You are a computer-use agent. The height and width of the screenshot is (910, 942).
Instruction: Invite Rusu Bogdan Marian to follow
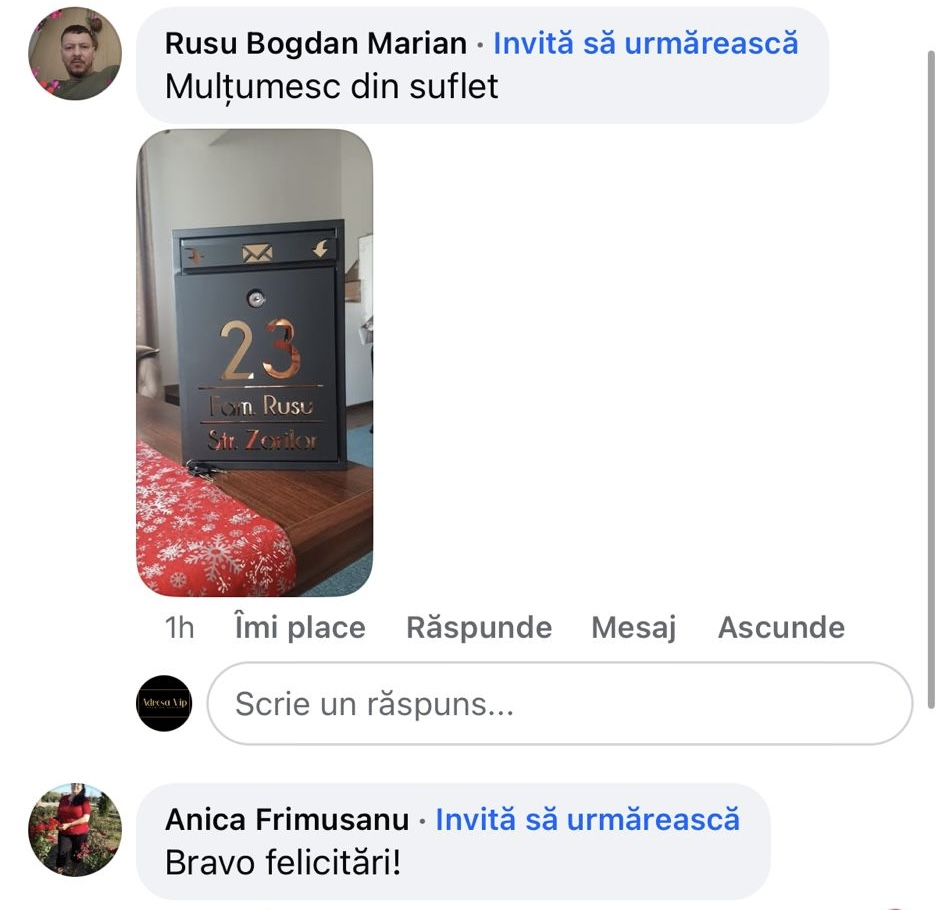pyautogui.click(x=646, y=44)
